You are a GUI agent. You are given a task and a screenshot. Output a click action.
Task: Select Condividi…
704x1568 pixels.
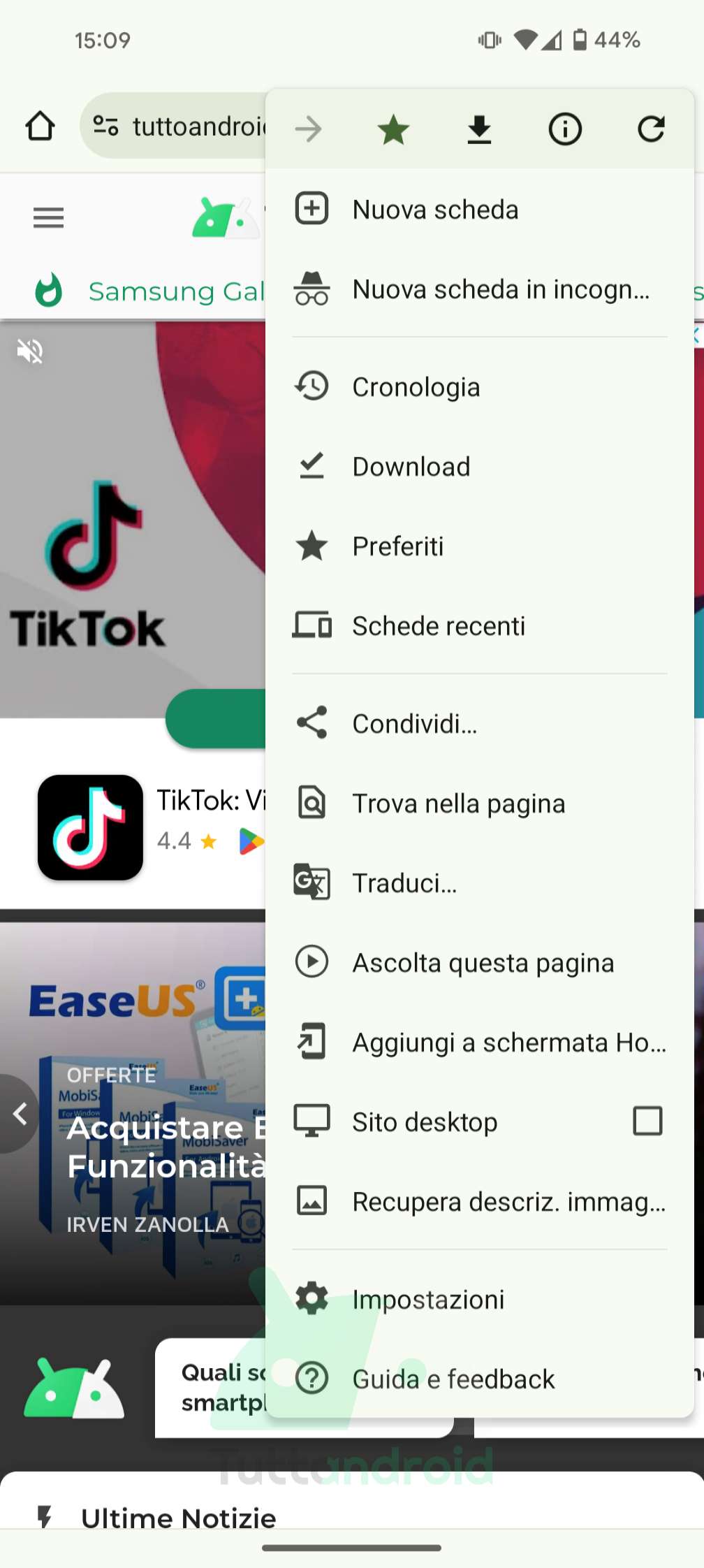415,724
